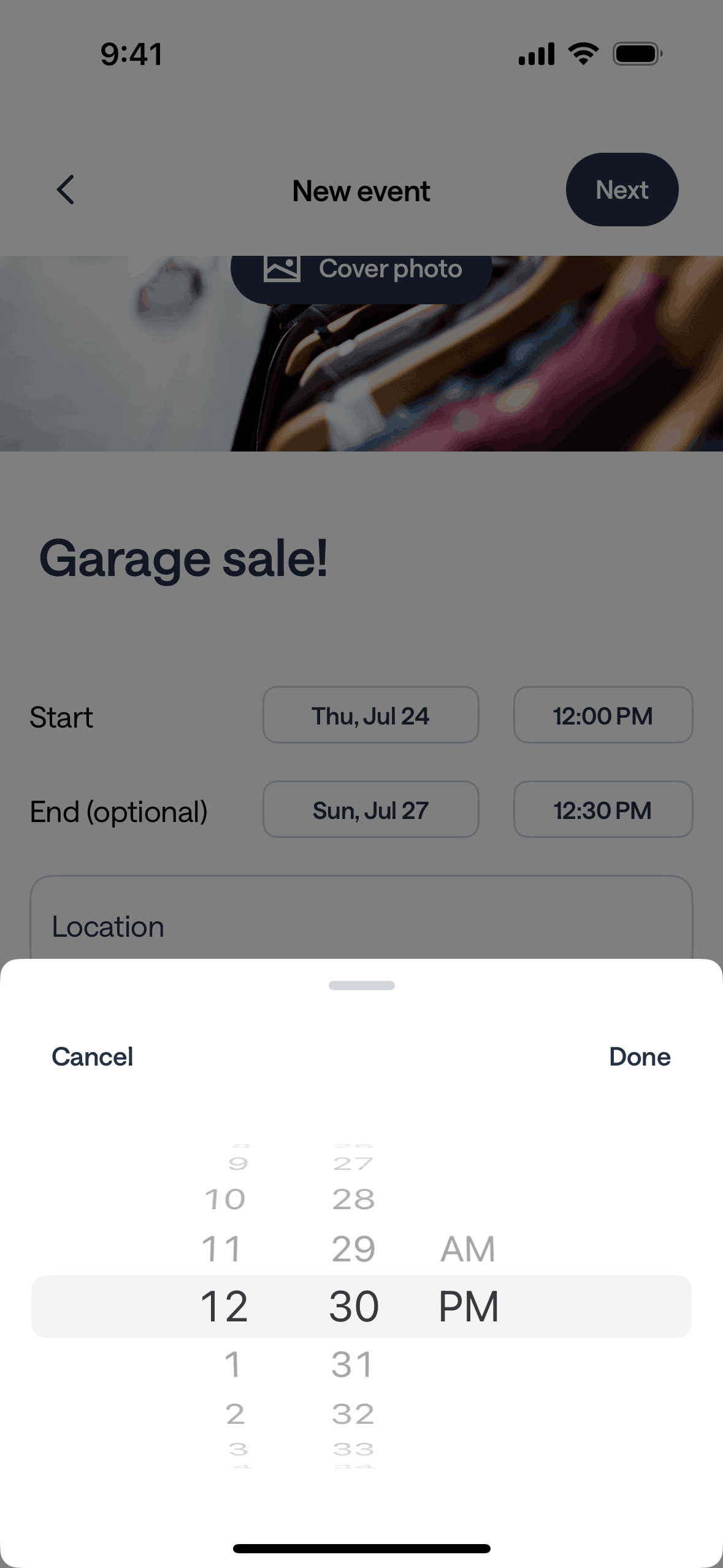The height and width of the screenshot is (1568, 723).
Task: Select minute 31 in the picker
Action: (x=352, y=1365)
